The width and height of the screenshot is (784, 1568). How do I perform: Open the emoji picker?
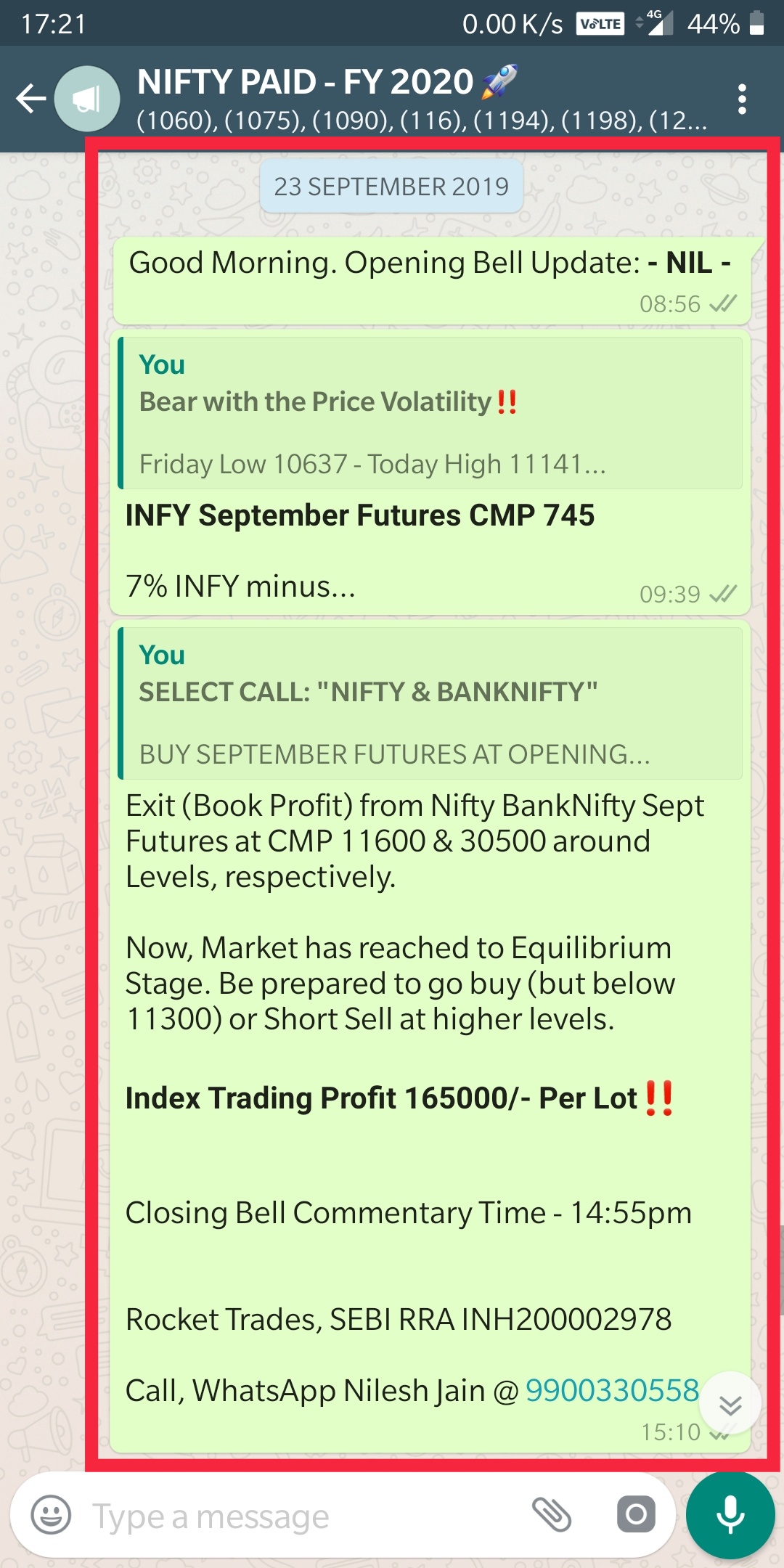click(x=51, y=1516)
